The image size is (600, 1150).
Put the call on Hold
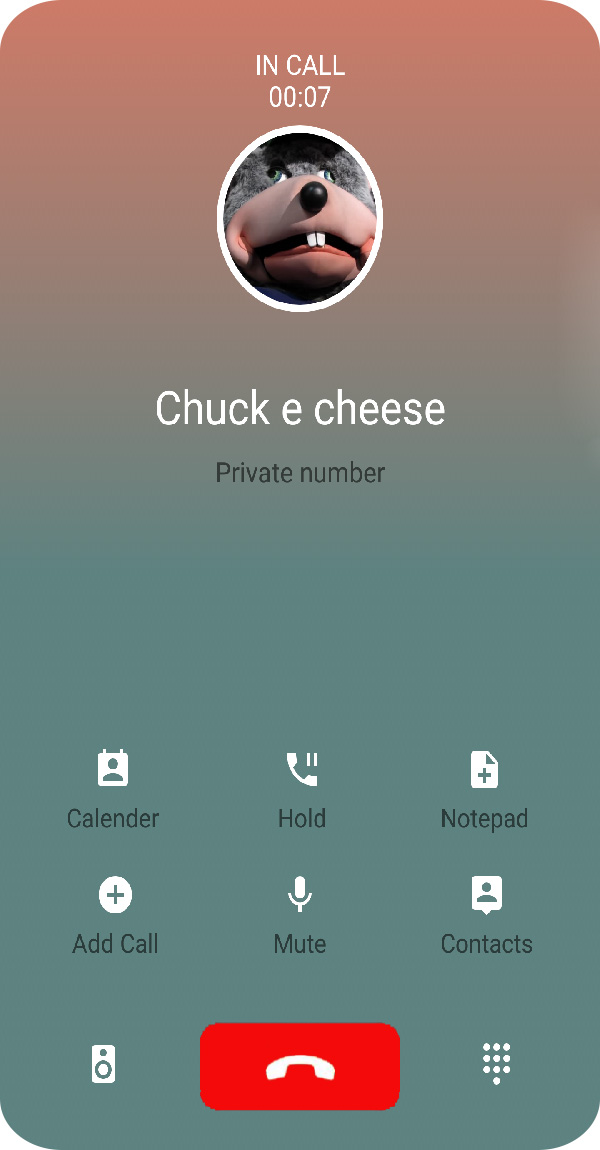pyautogui.click(x=301, y=791)
